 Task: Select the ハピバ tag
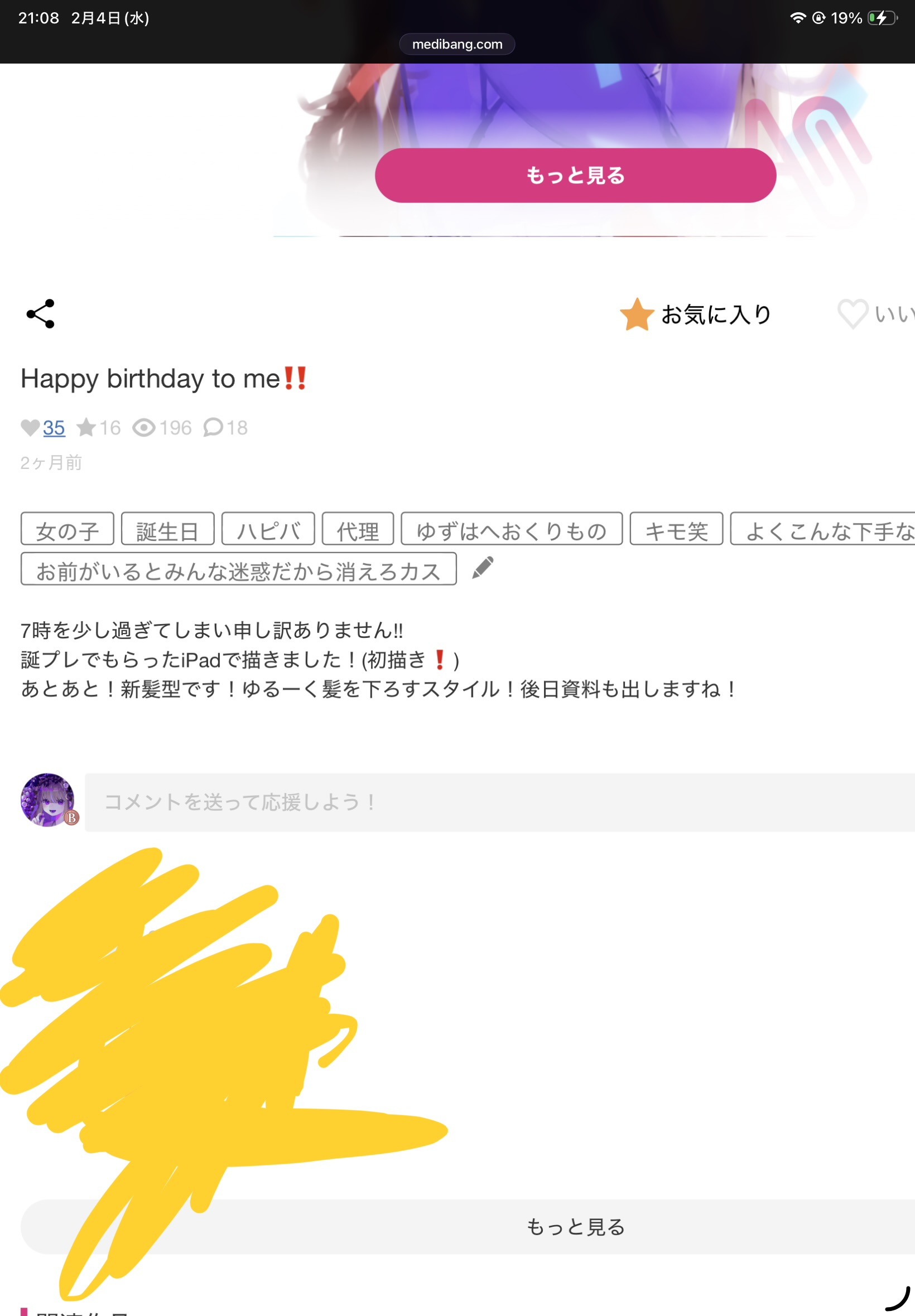coord(268,529)
